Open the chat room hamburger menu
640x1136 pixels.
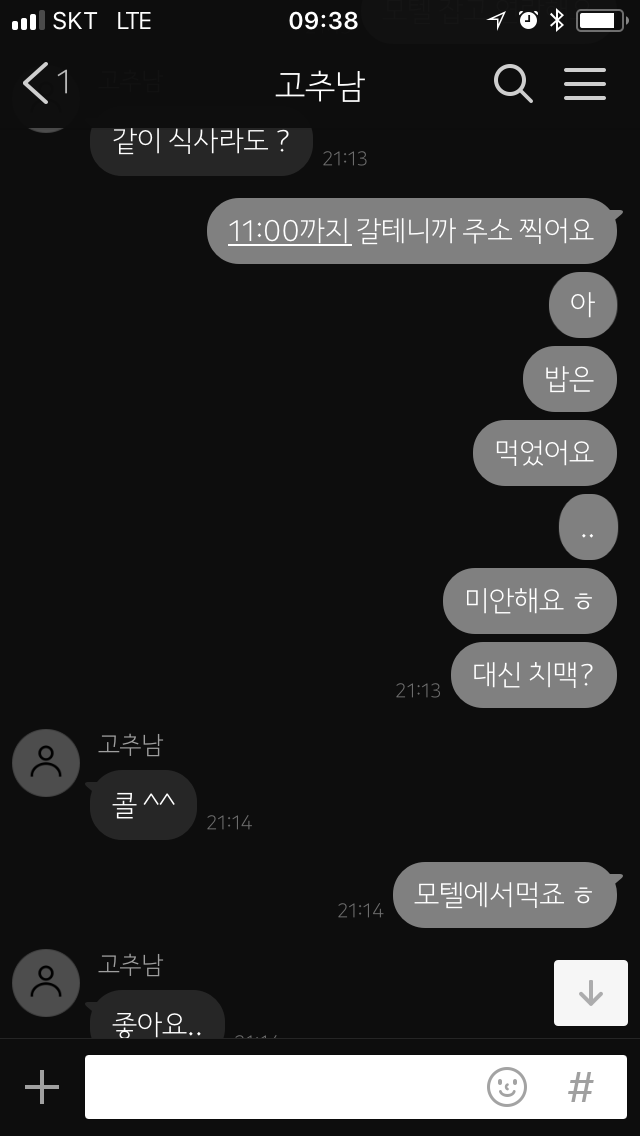tap(585, 83)
